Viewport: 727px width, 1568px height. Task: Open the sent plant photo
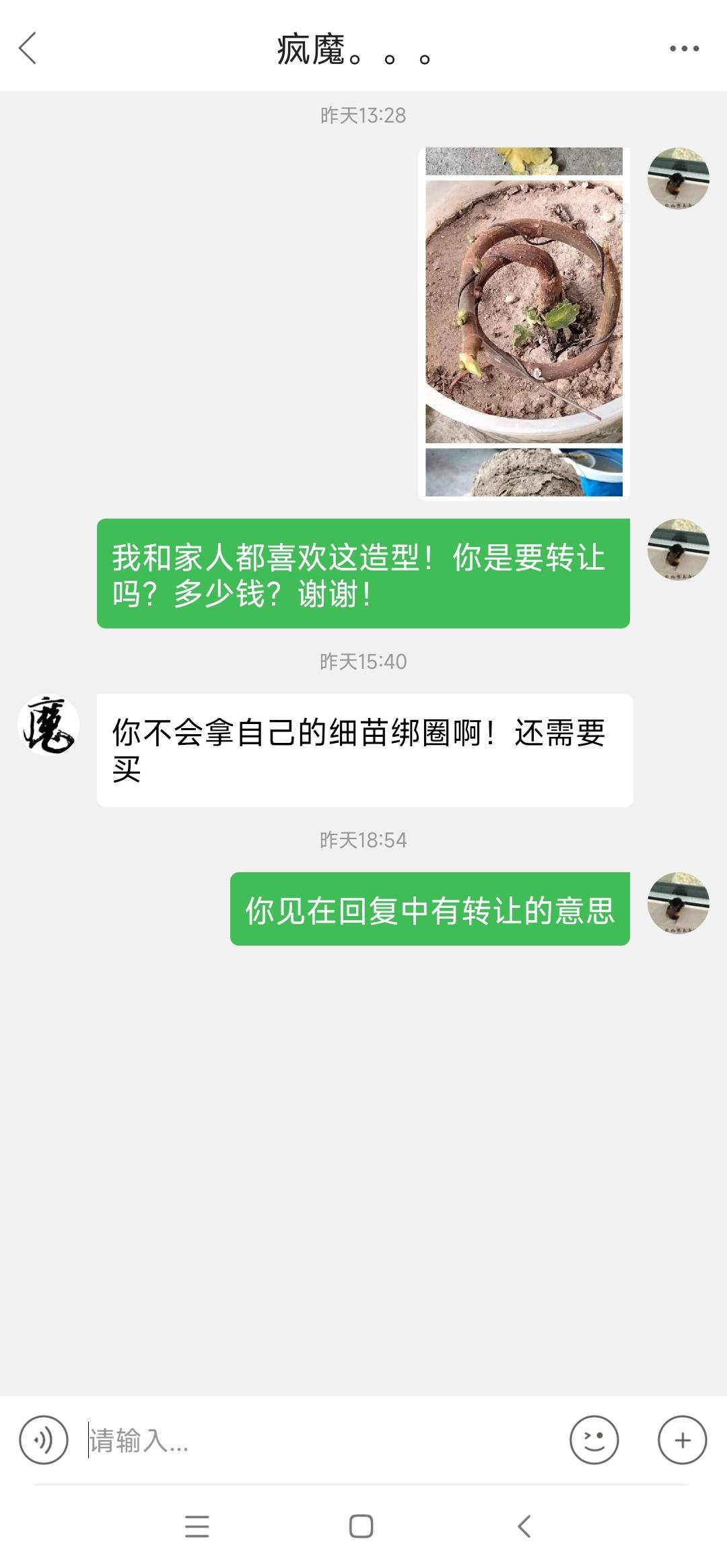pos(524,324)
